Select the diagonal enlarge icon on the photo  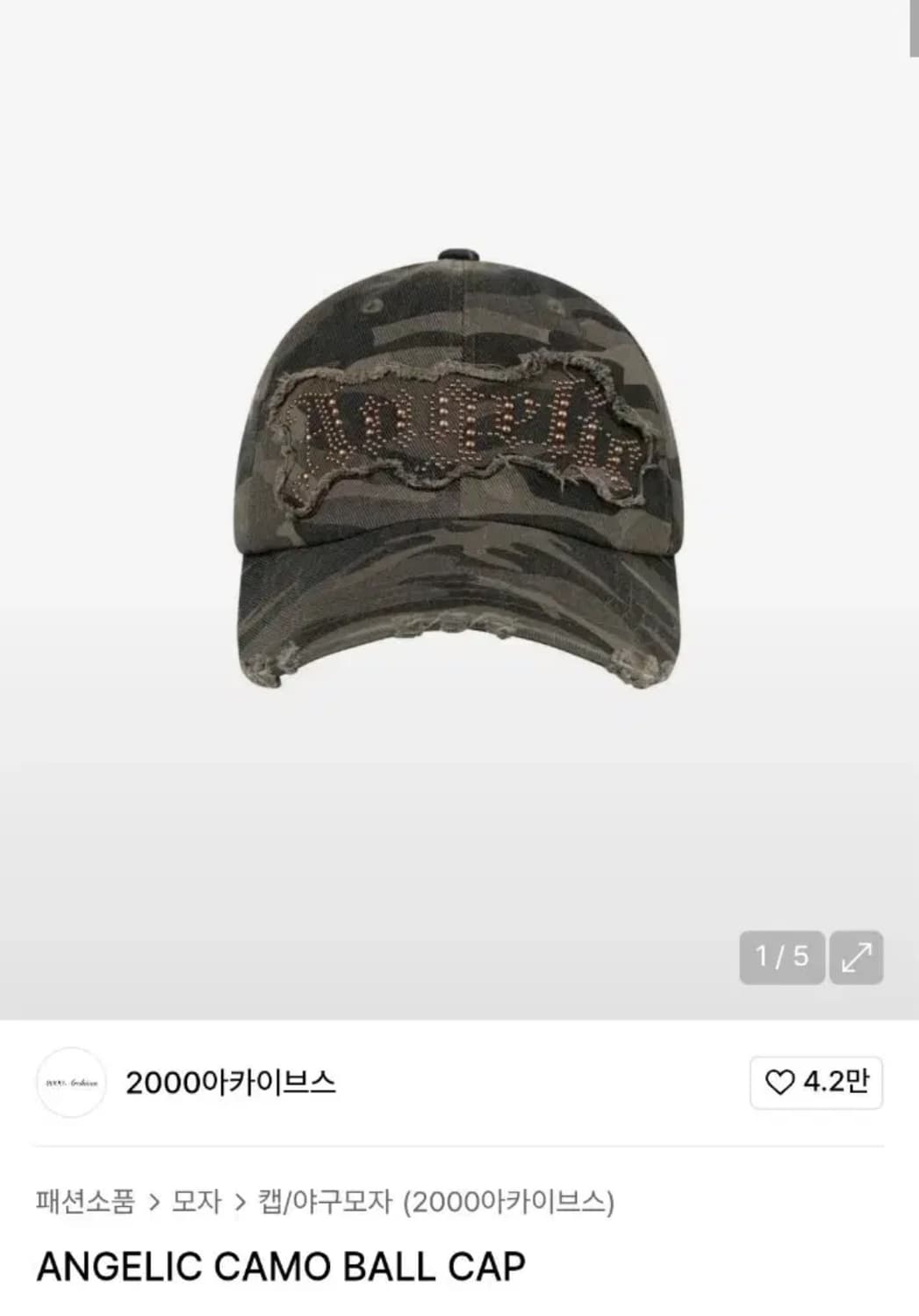856,957
